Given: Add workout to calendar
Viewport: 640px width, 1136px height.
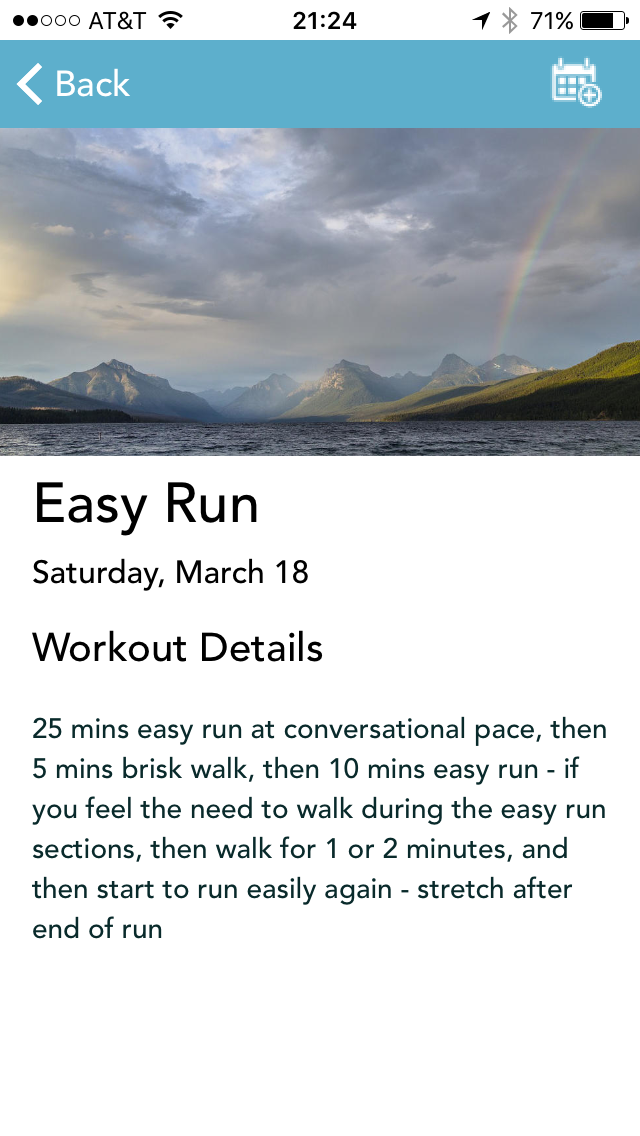Looking at the screenshot, I should point(575,83).
